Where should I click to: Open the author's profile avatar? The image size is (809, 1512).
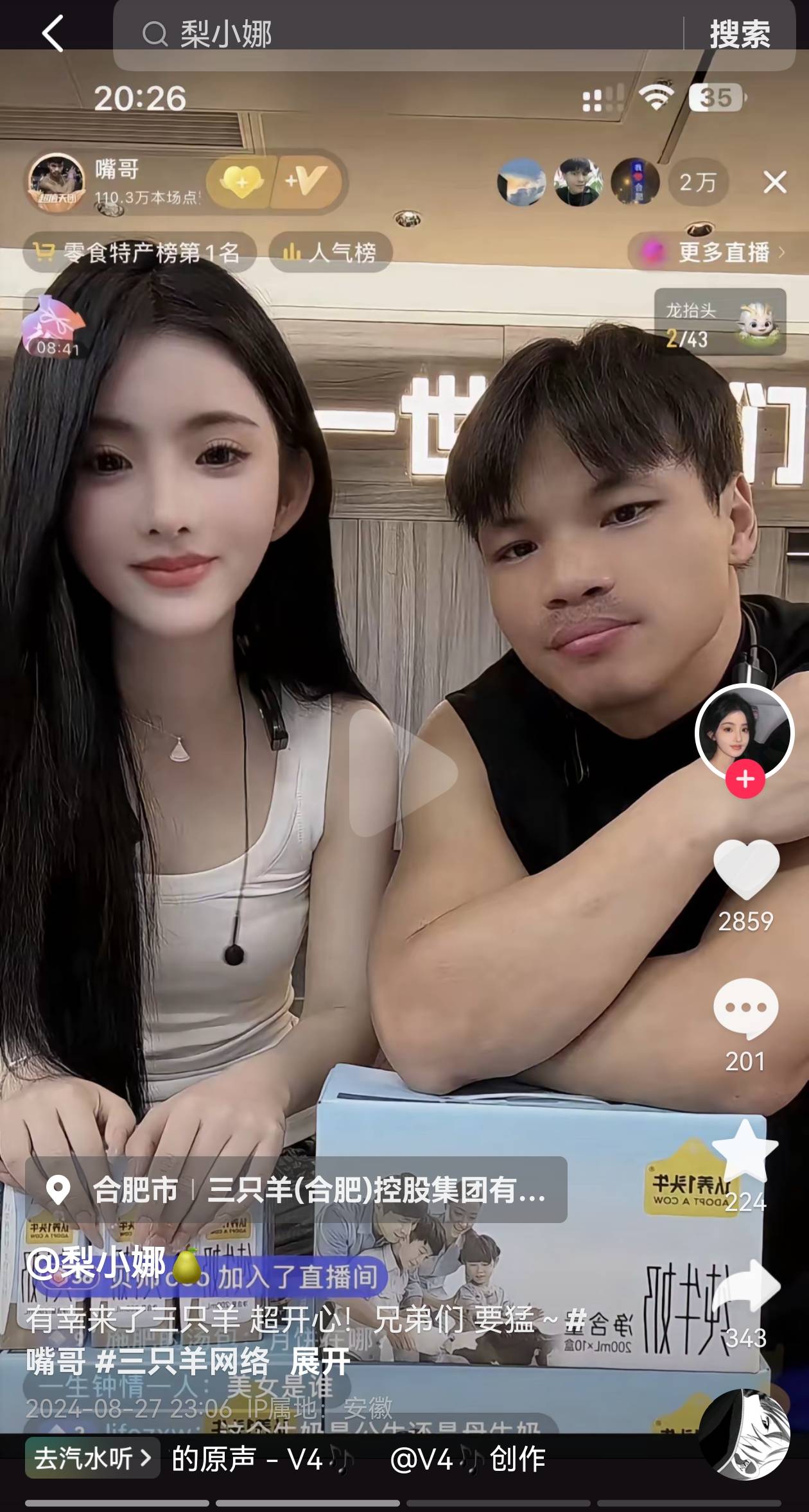click(745, 732)
